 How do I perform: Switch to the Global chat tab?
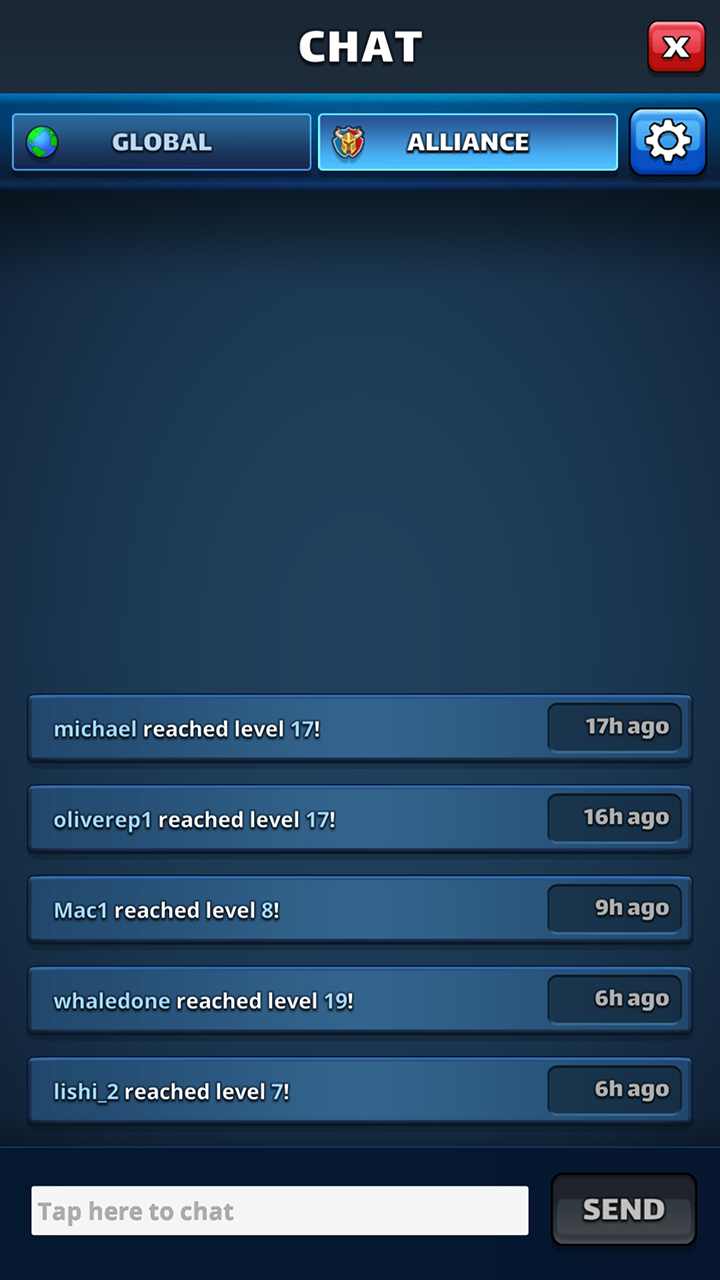pyautogui.click(x=162, y=142)
